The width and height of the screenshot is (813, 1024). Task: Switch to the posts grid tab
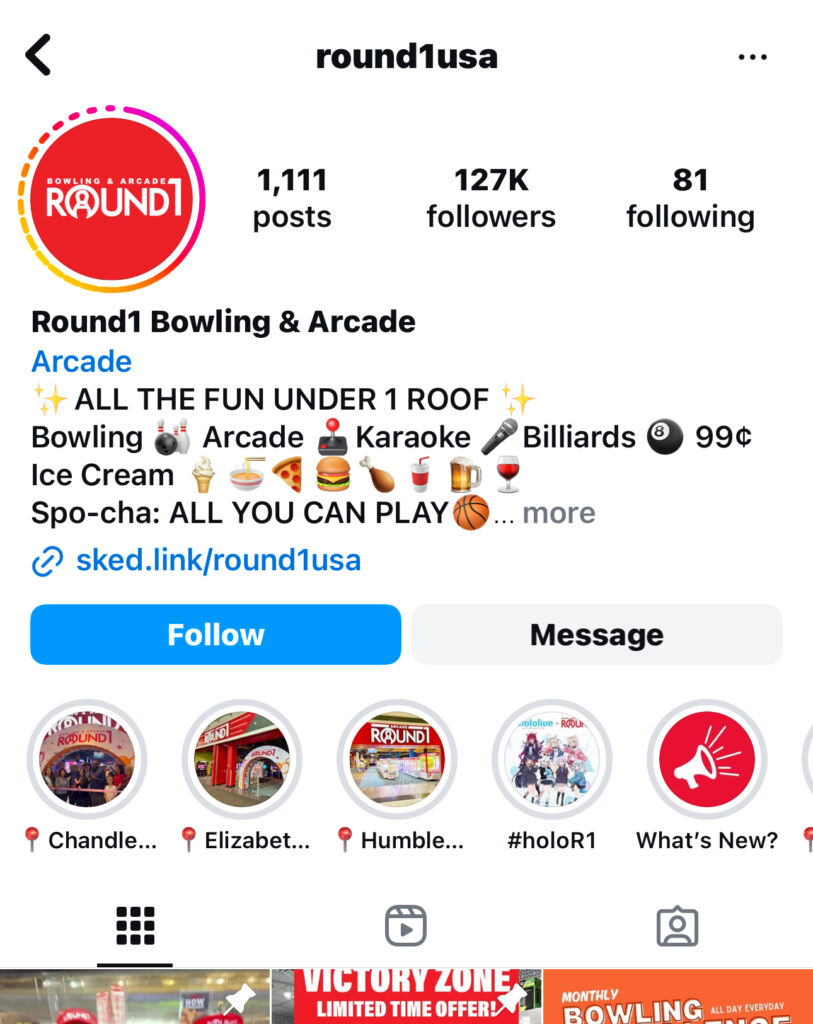[135, 926]
